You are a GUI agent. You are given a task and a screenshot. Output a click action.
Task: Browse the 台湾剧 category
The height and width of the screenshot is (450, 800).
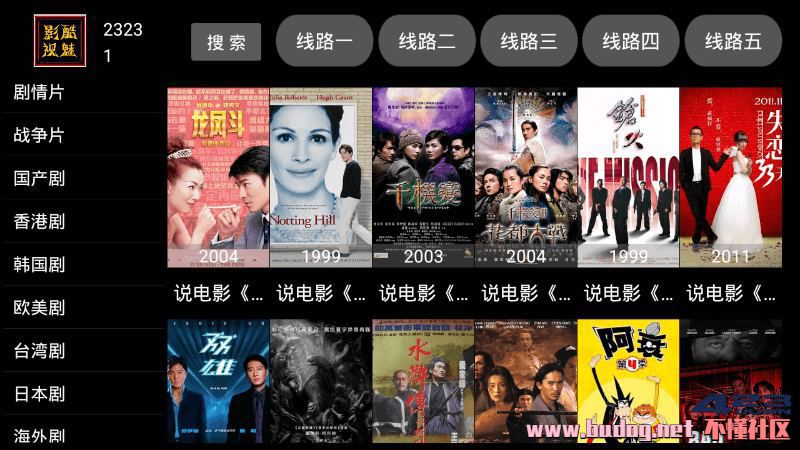39,351
